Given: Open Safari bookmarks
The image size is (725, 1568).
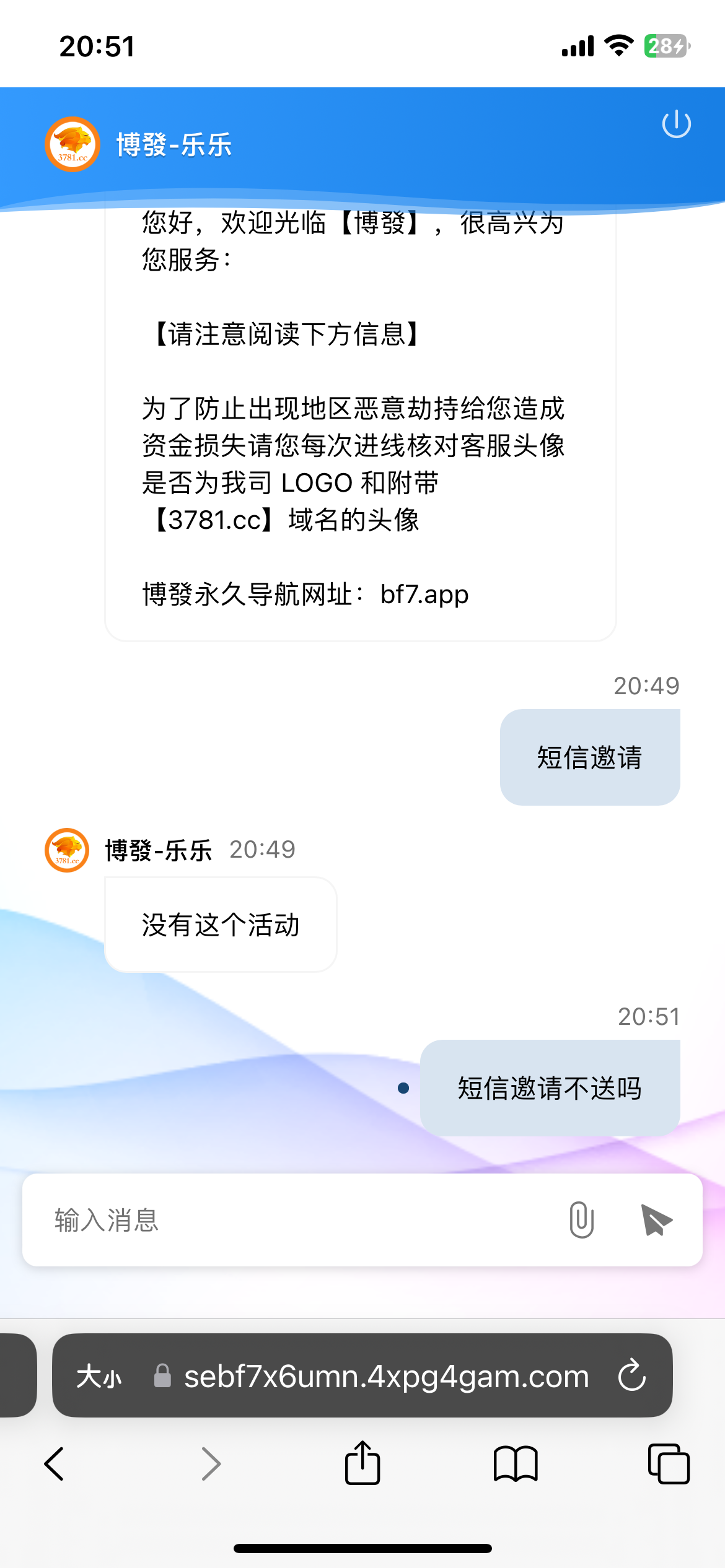Looking at the screenshot, I should [x=516, y=1464].
